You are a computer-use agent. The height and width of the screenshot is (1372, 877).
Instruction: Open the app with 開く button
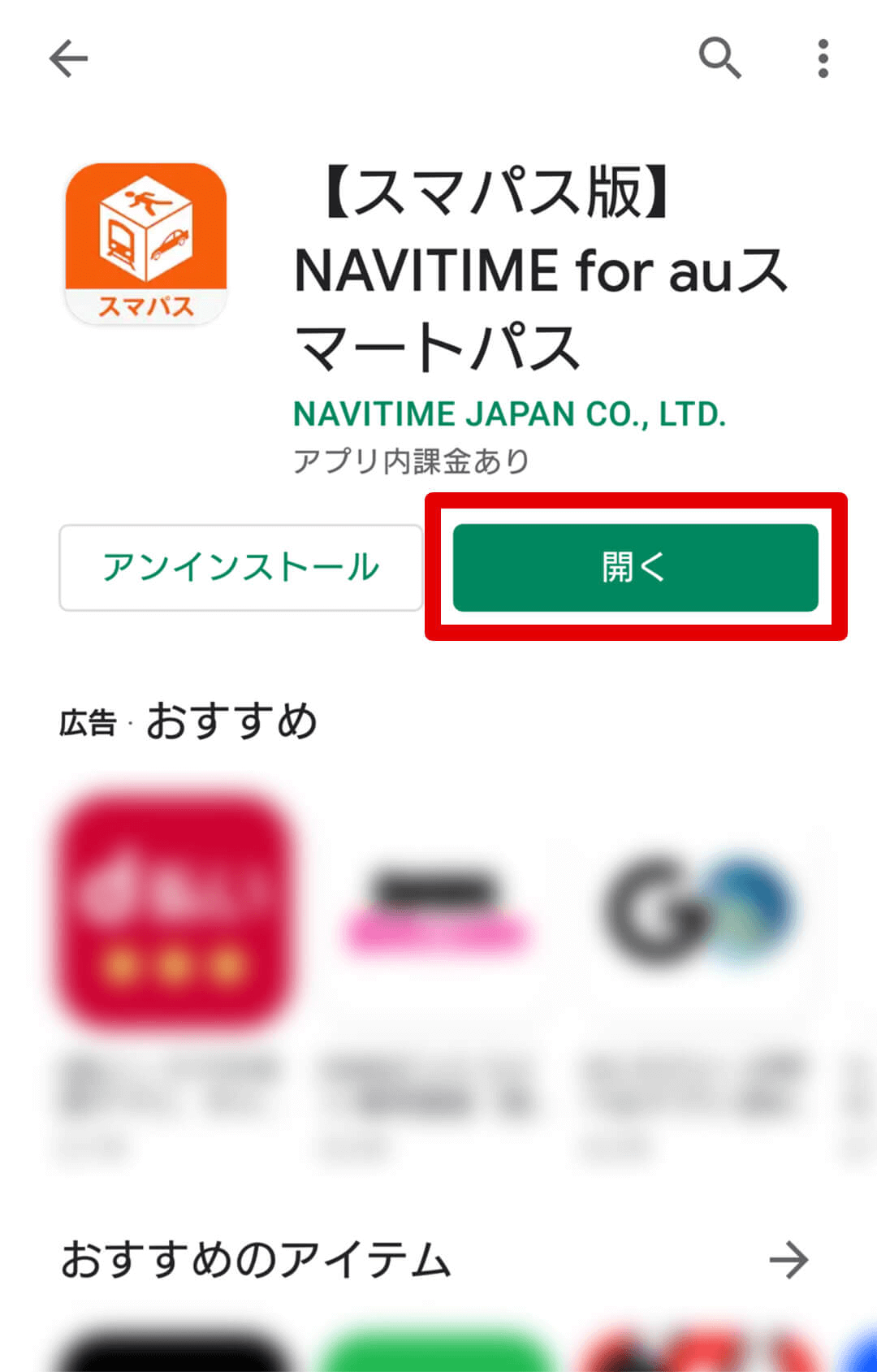pos(635,567)
